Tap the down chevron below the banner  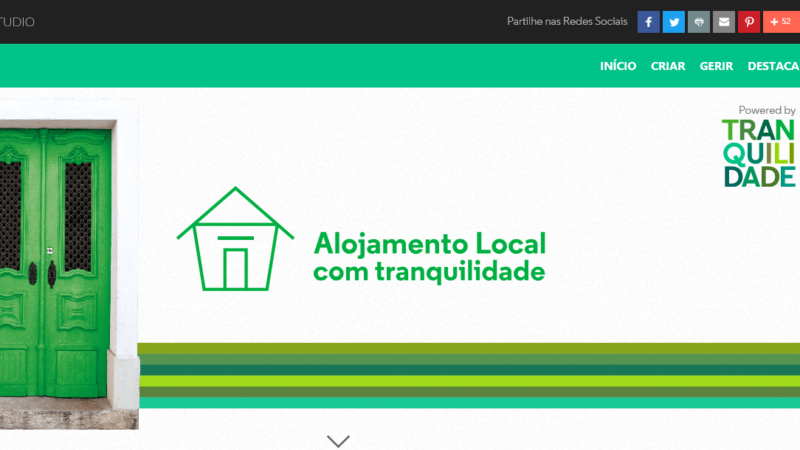339,440
